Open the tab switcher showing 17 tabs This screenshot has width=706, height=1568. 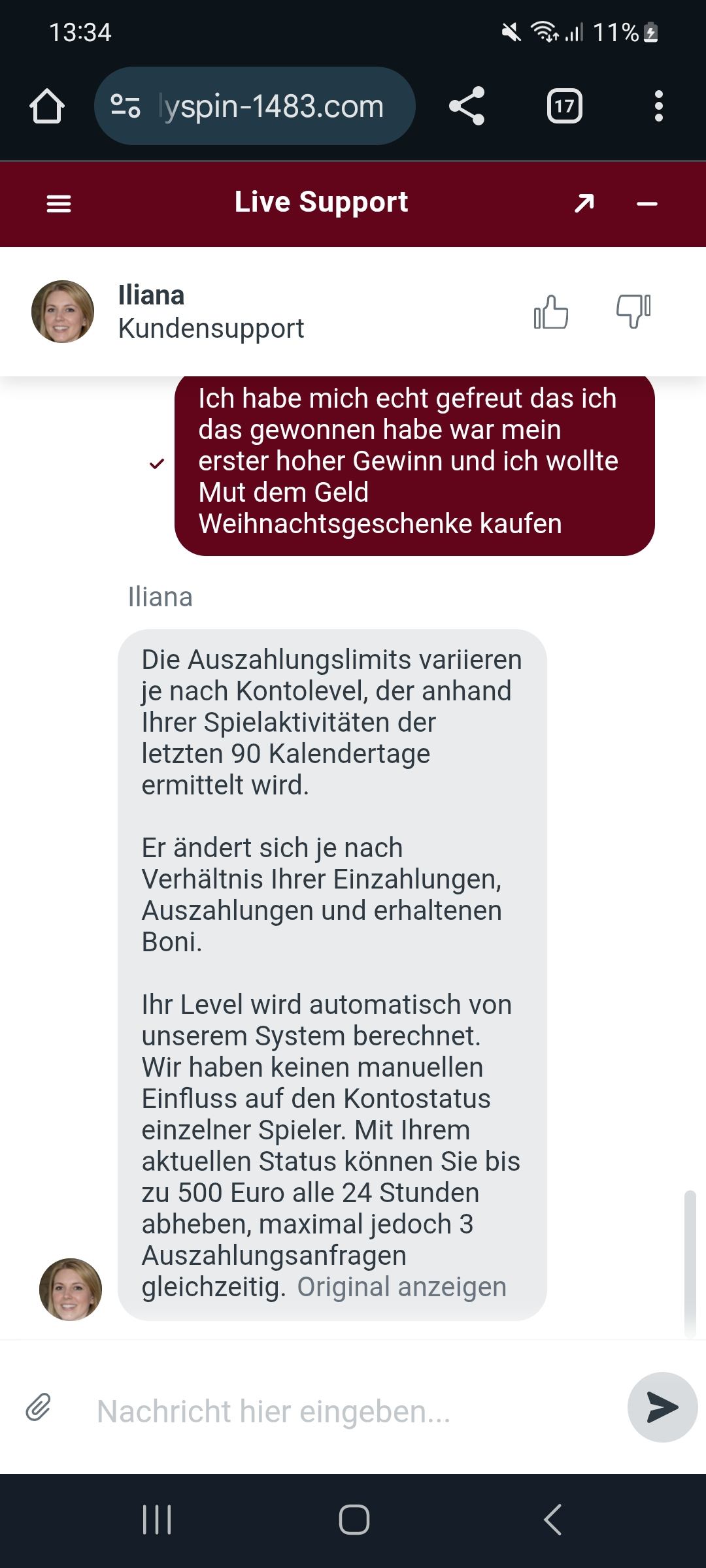click(564, 106)
